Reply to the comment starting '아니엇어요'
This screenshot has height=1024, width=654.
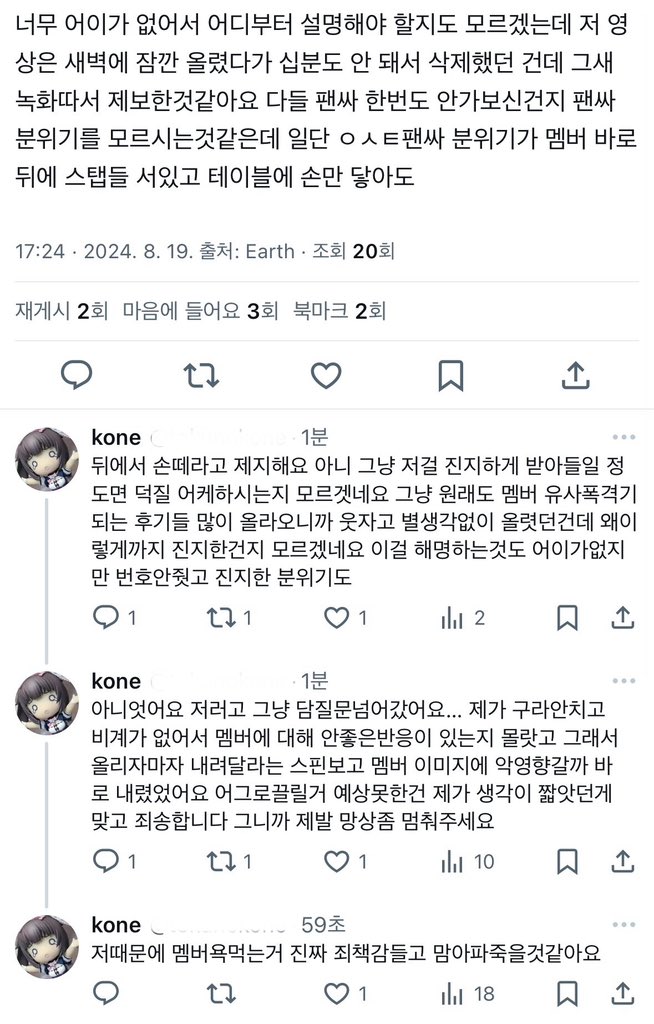pos(106,860)
